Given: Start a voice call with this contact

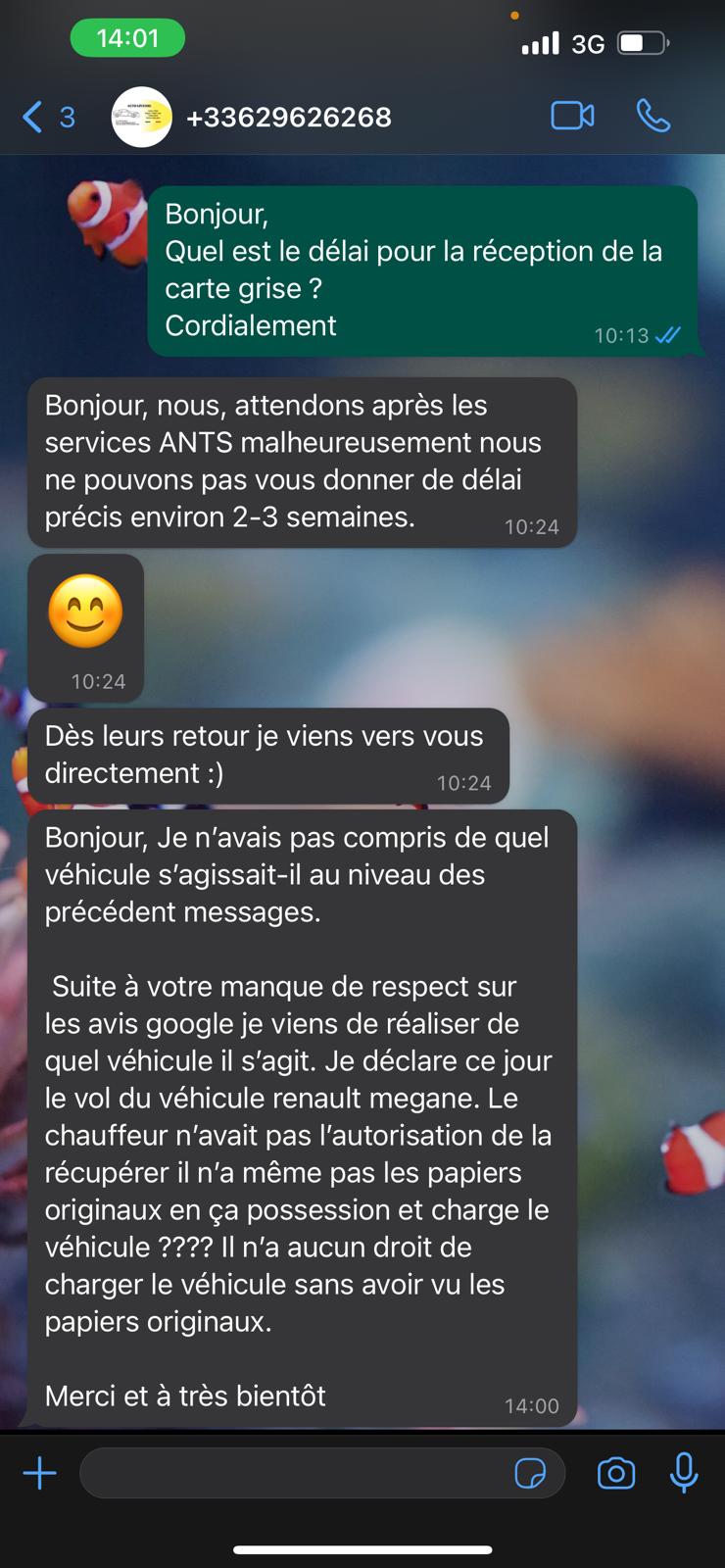Looking at the screenshot, I should (653, 117).
